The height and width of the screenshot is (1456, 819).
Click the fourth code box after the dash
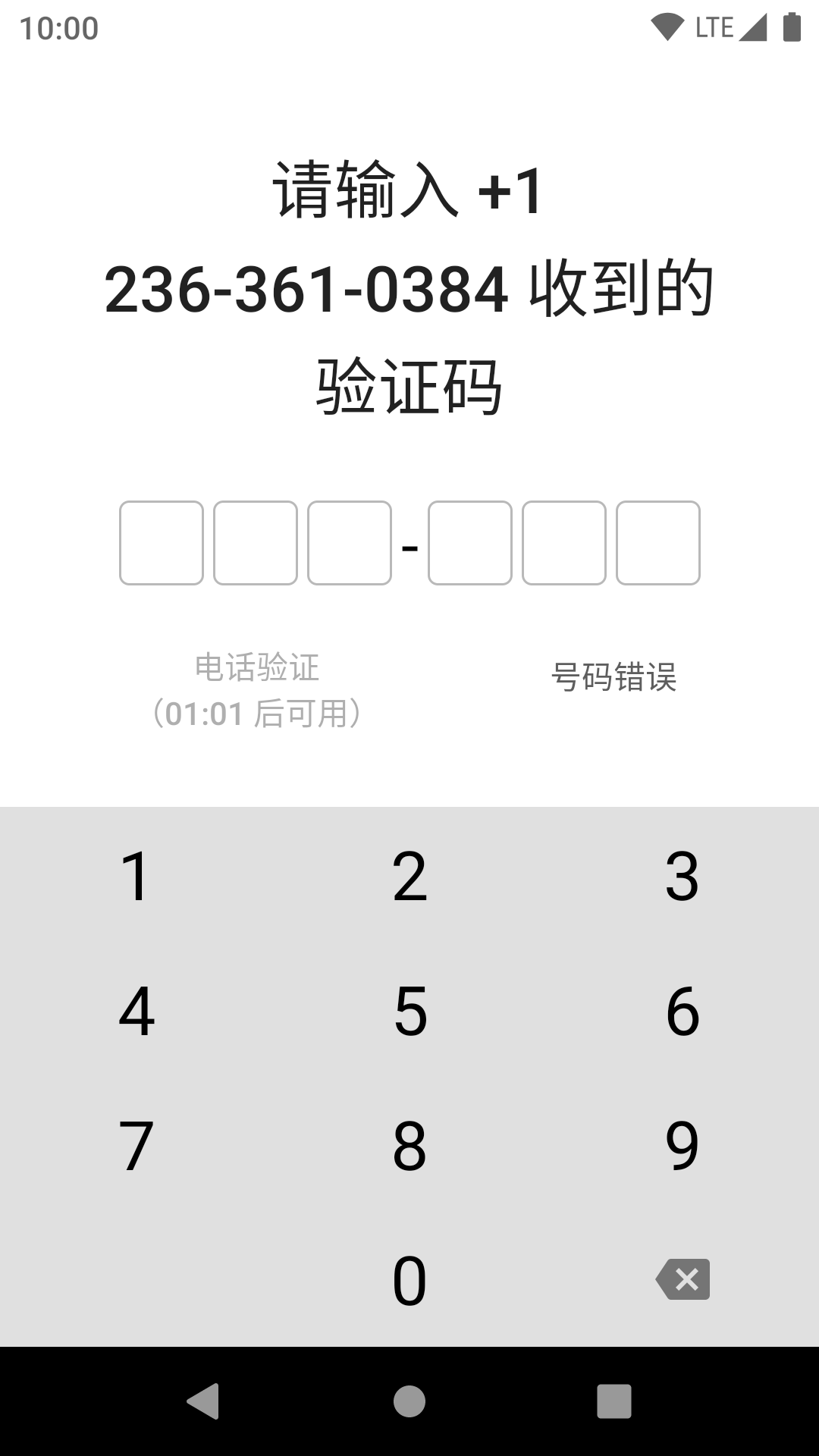(x=469, y=542)
